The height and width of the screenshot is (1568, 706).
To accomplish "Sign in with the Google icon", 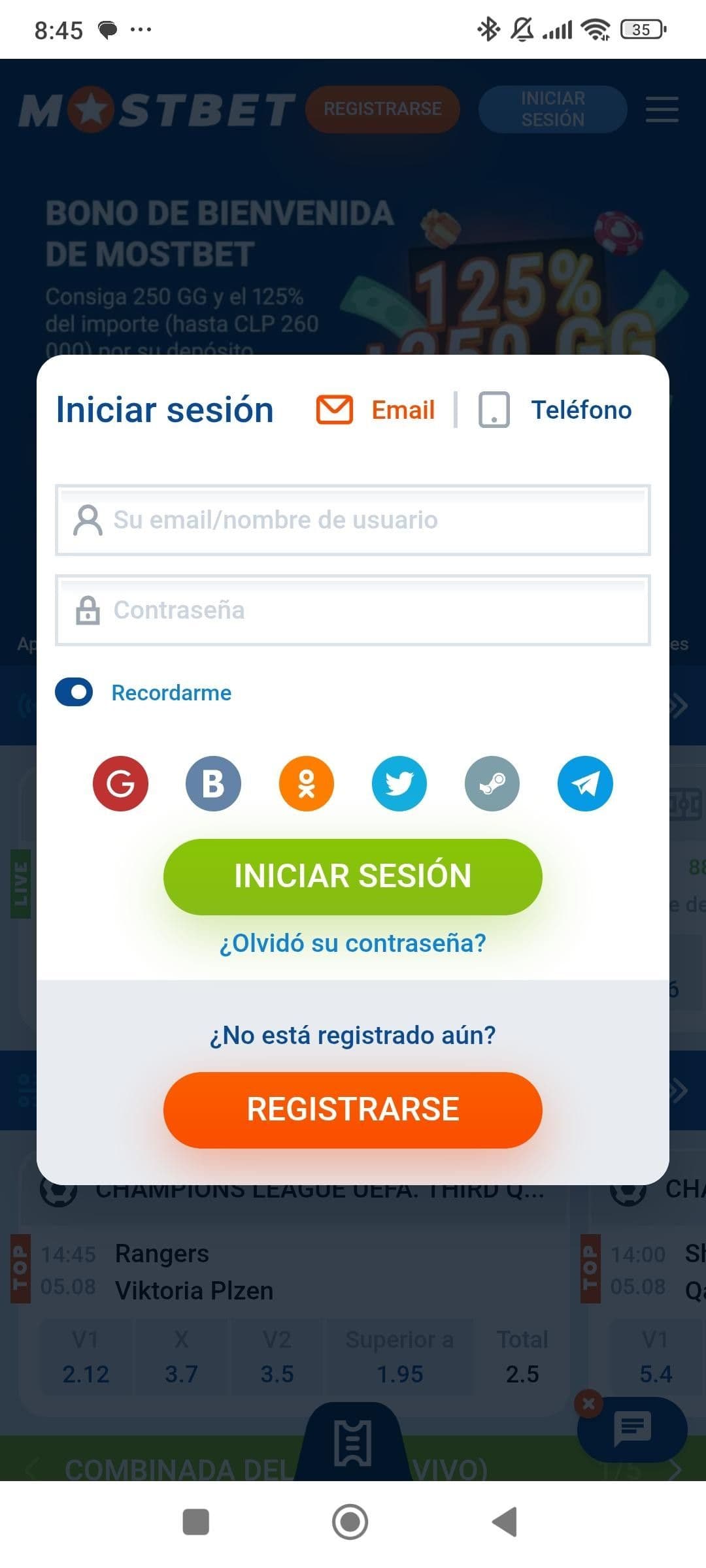I will pyautogui.click(x=120, y=783).
